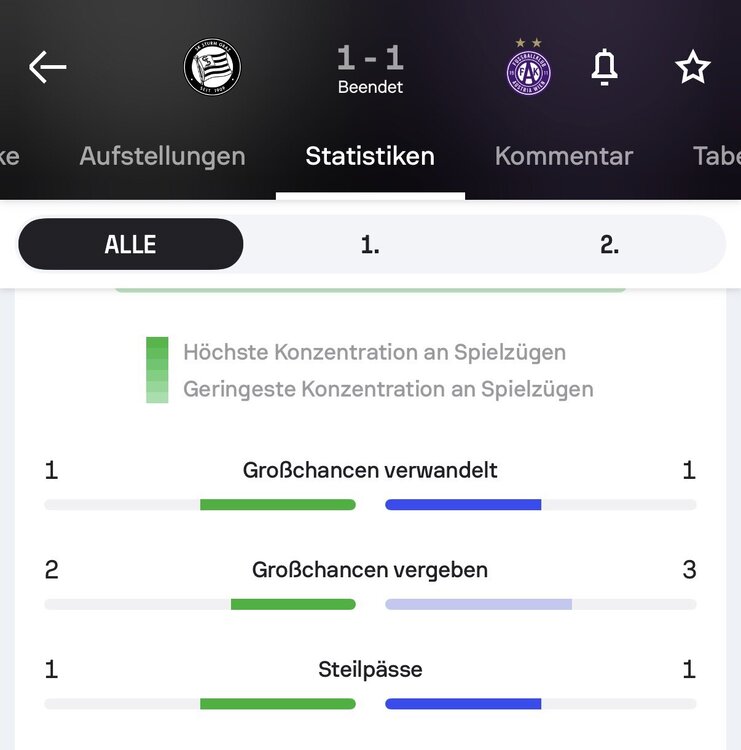Viewport: 741px width, 750px height.
Task: Open the Sturm Graz team crest
Action: [212, 68]
